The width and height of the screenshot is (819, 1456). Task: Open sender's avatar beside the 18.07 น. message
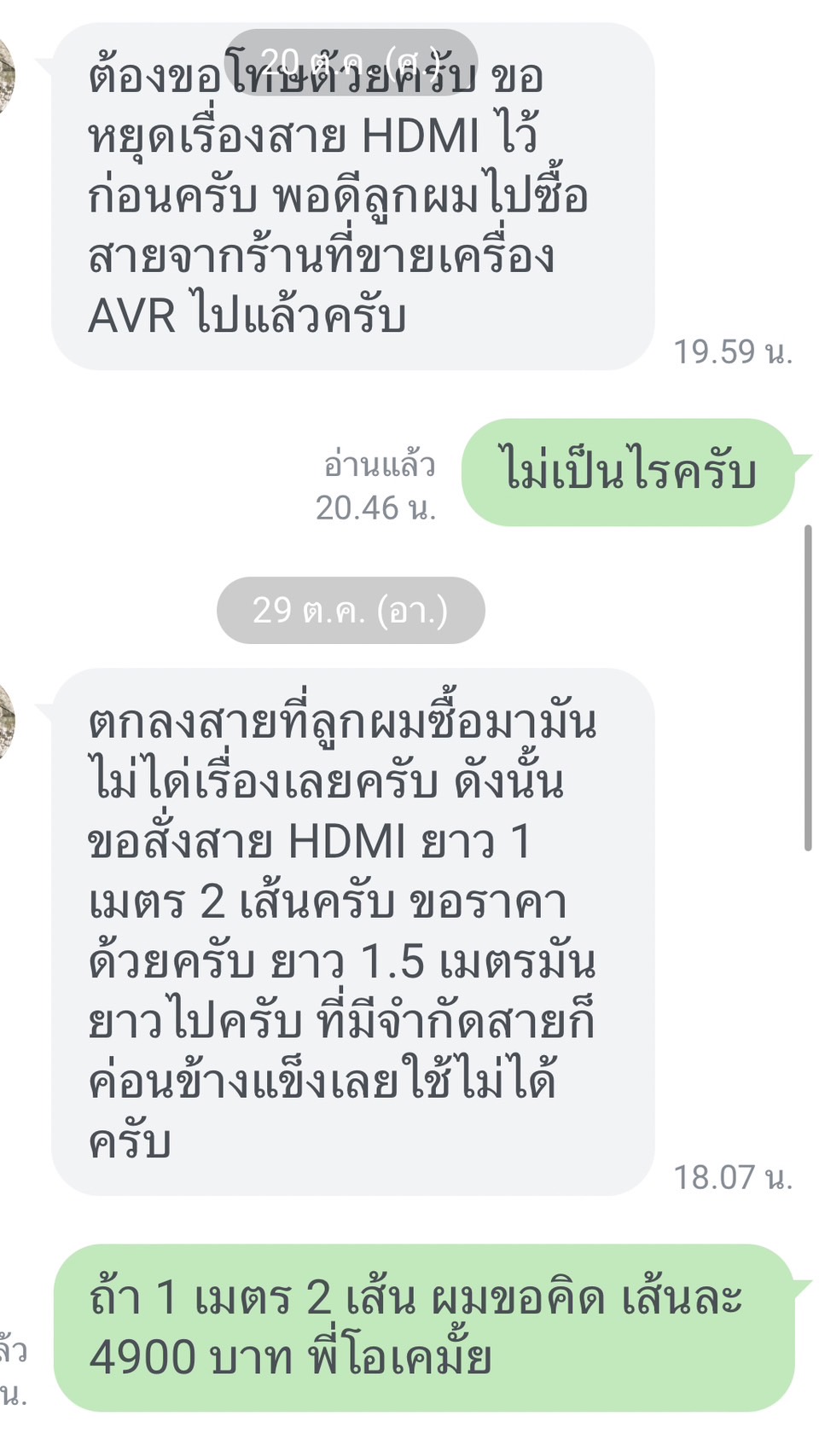click(x=6, y=721)
